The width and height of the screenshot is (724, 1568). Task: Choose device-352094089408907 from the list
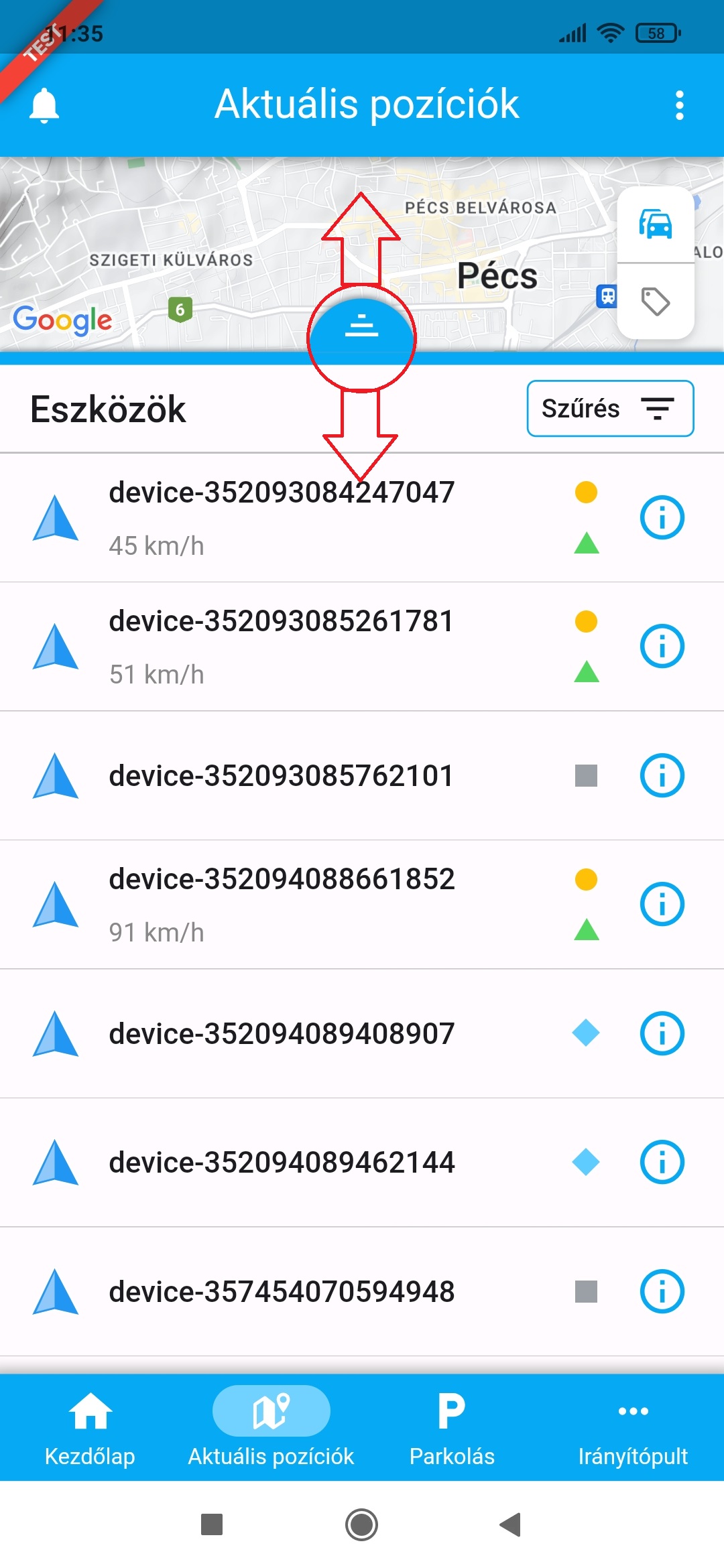282,1033
